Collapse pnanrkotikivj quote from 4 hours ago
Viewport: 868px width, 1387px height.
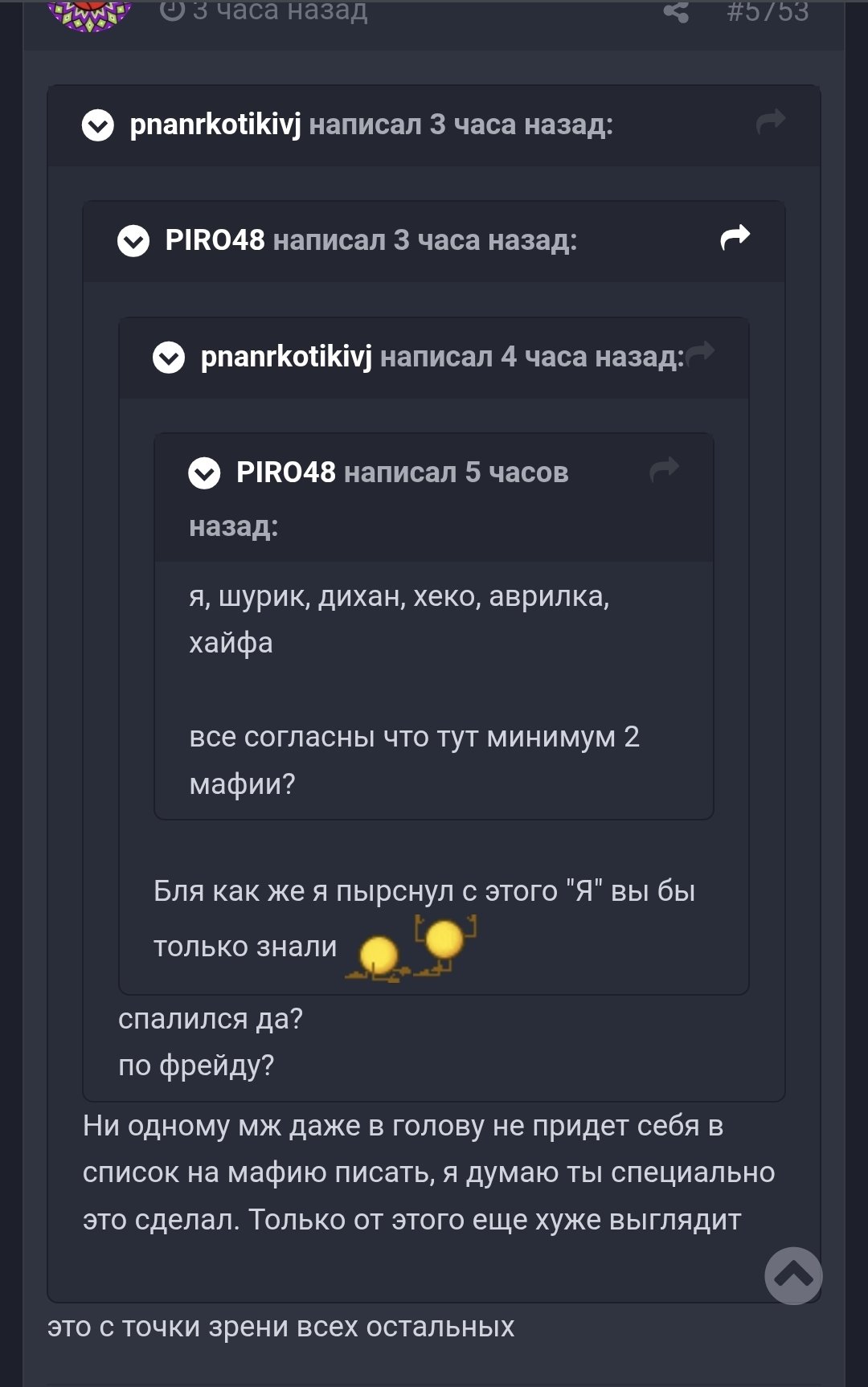[x=169, y=357]
